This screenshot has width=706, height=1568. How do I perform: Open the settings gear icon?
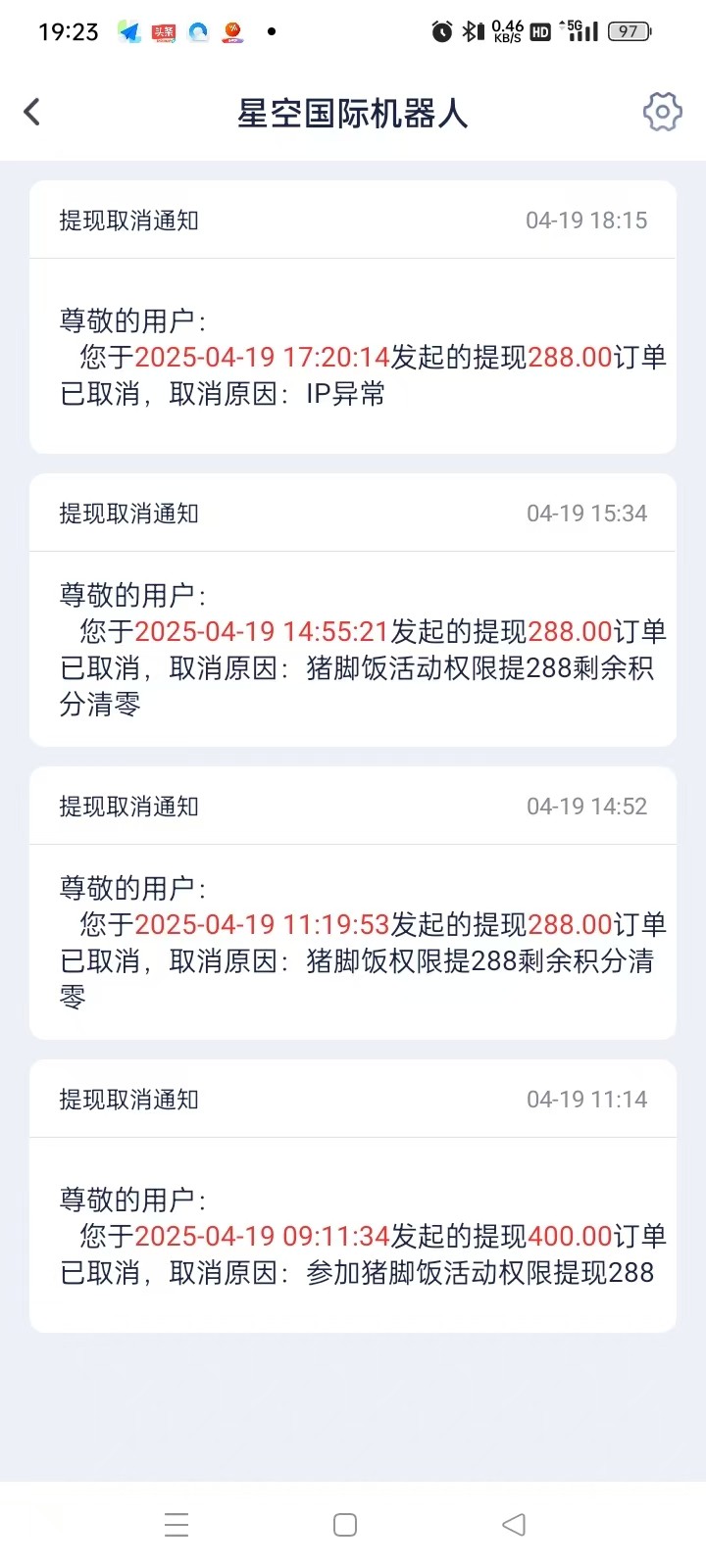[662, 112]
